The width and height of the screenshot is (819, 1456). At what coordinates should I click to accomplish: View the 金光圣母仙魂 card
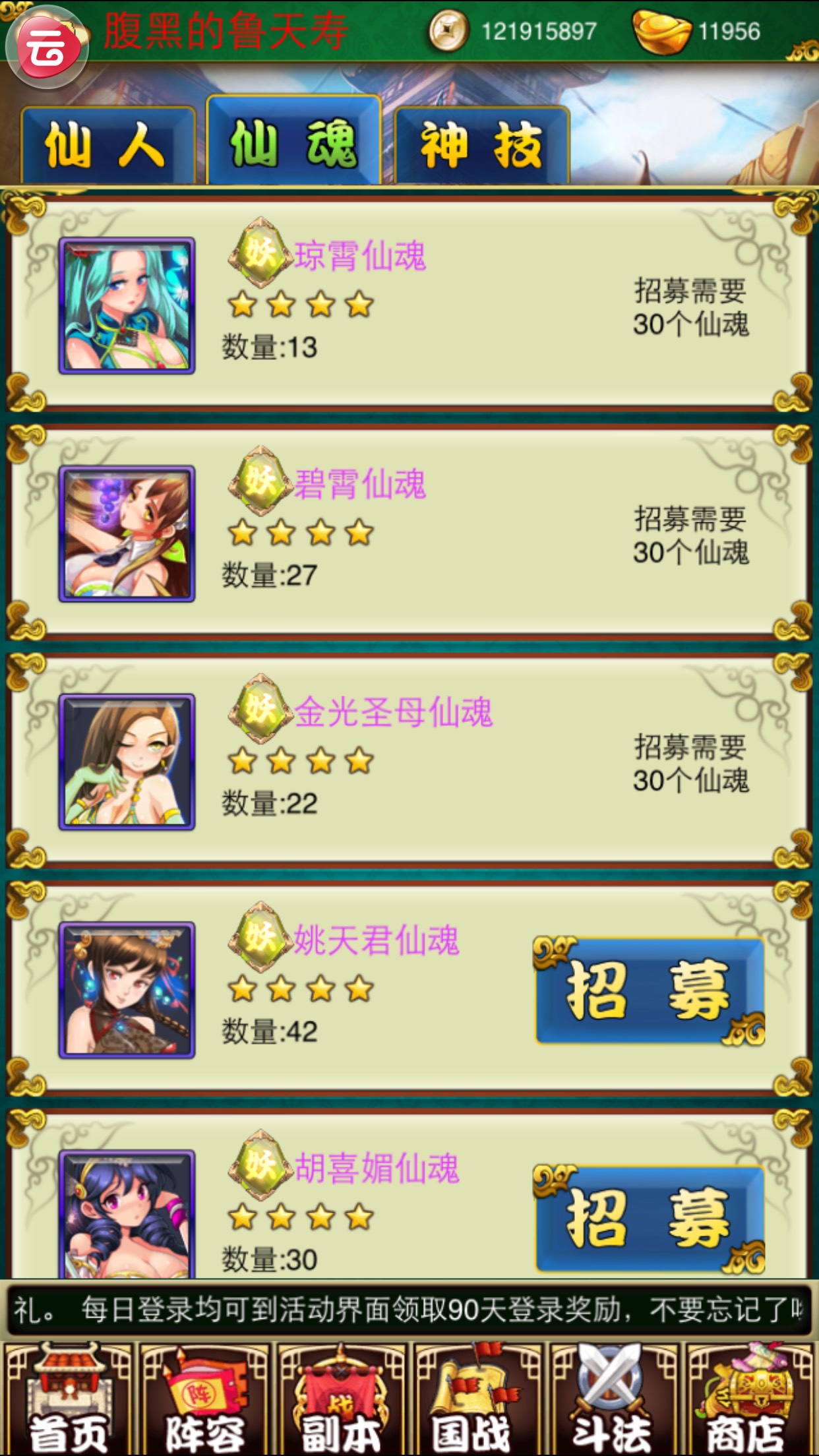click(x=127, y=762)
